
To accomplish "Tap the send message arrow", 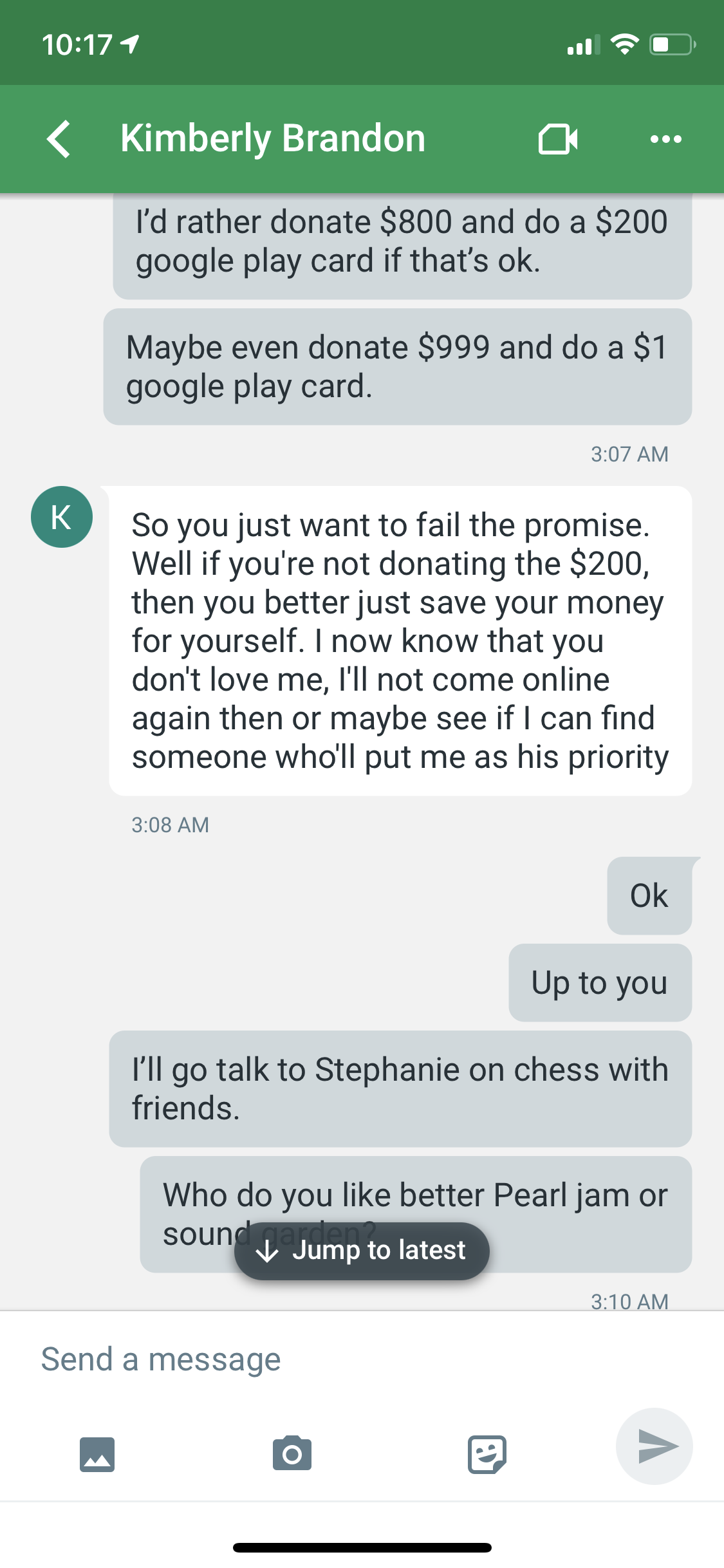I will coord(654,1446).
